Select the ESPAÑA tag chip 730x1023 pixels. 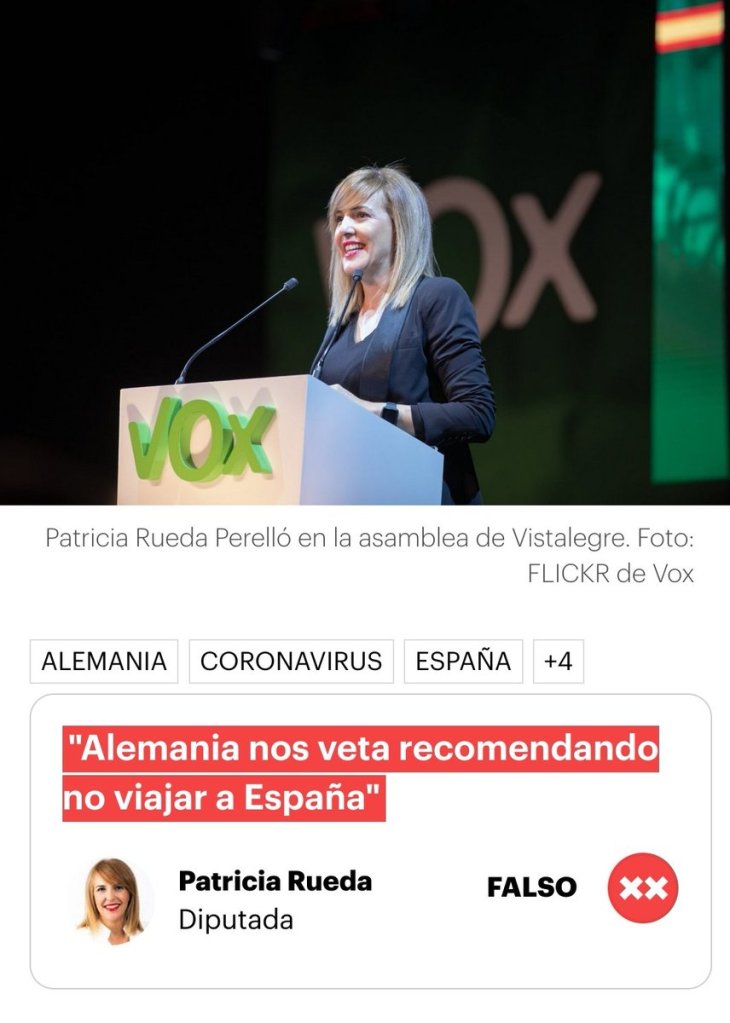463,661
